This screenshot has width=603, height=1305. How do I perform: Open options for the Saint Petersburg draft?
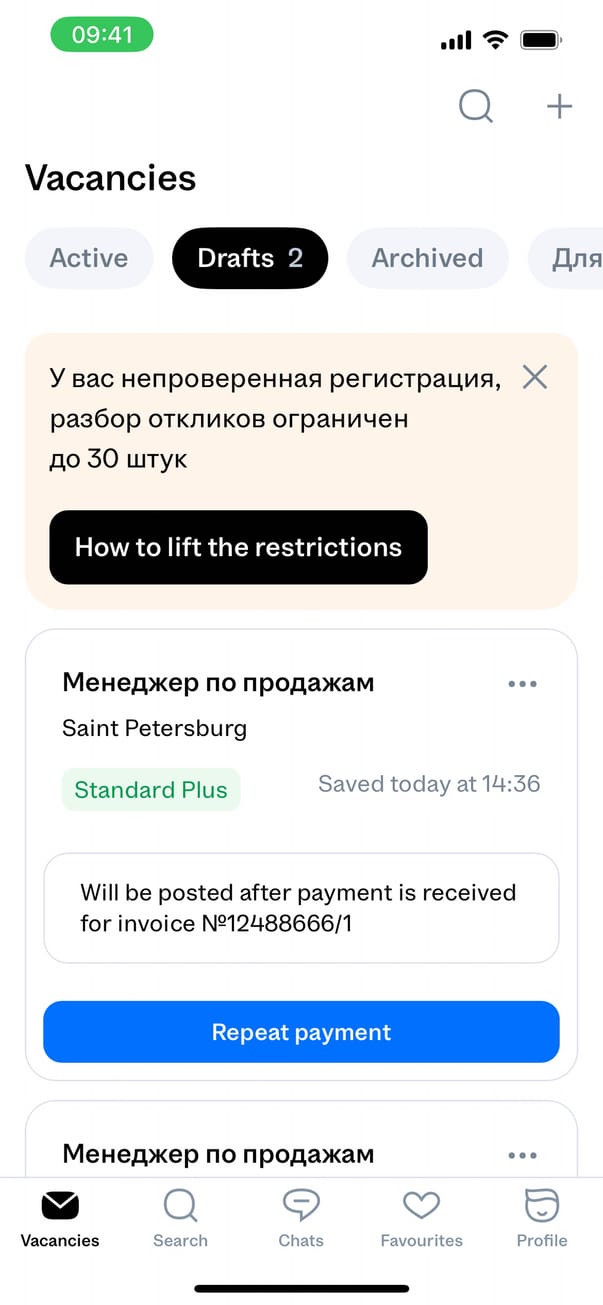[522, 684]
